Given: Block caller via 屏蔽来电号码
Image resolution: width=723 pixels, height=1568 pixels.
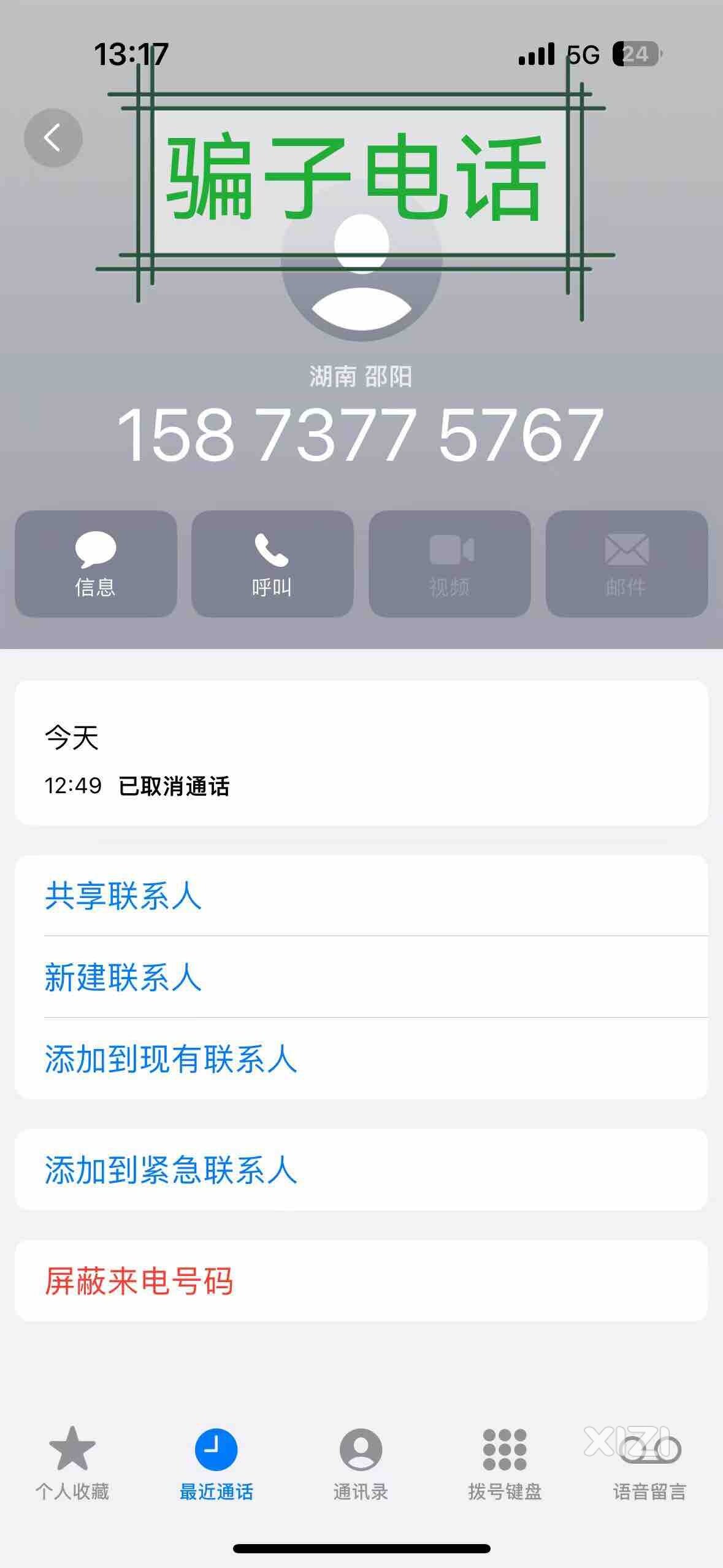Looking at the screenshot, I should tap(361, 1281).
